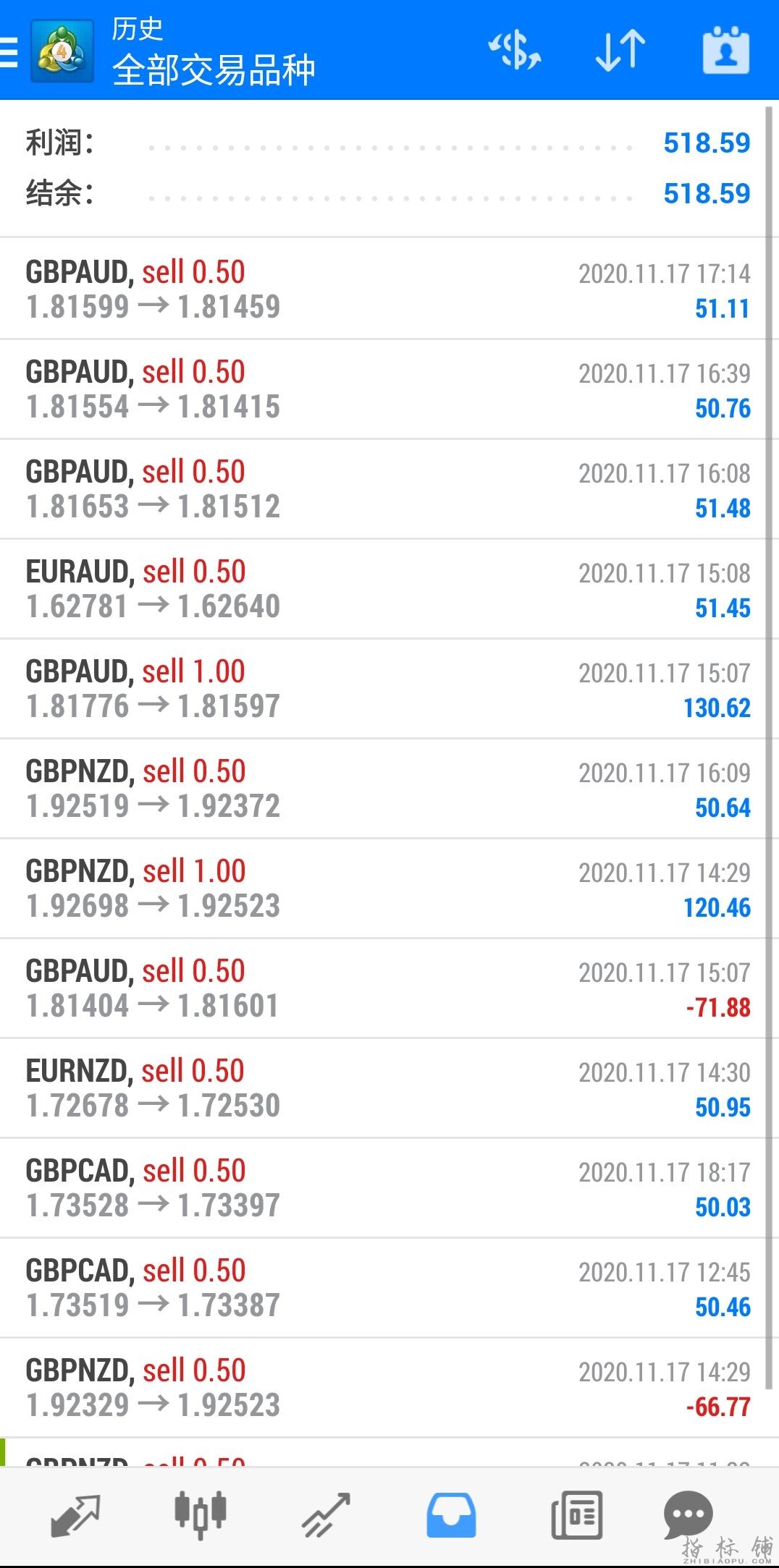
Task: Switch to the Chart tab
Action: coord(201,1514)
